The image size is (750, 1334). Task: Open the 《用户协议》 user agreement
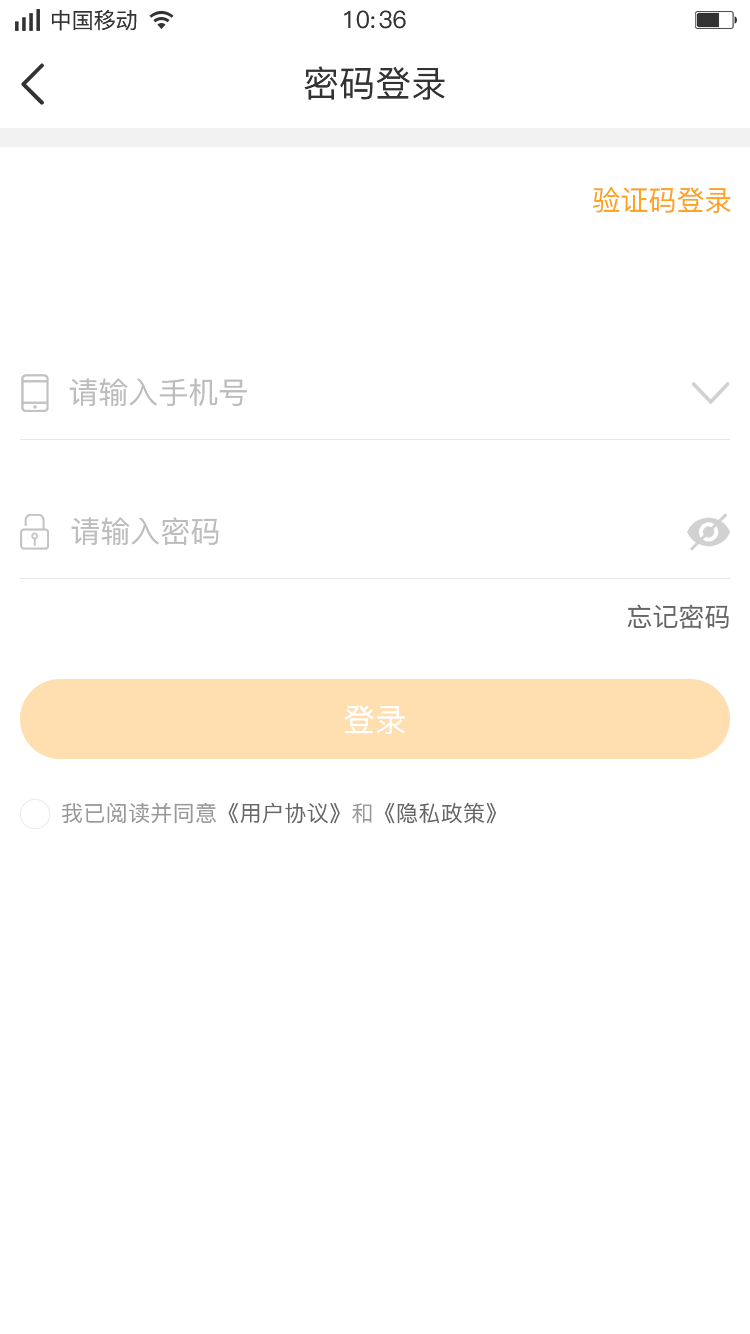[284, 814]
